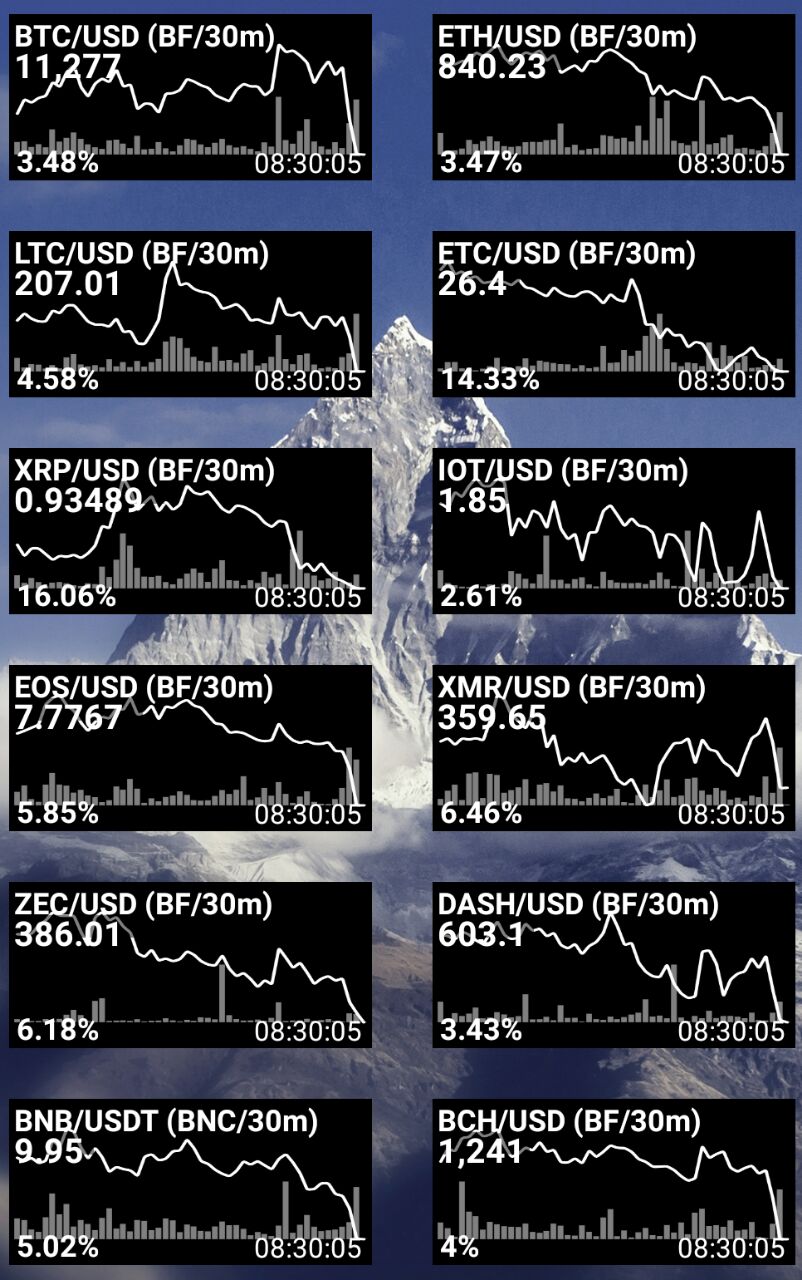Image resolution: width=802 pixels, height=1280 pixels.
Task: View the BCH/USD chart widget
Action: coord(613,1182)
